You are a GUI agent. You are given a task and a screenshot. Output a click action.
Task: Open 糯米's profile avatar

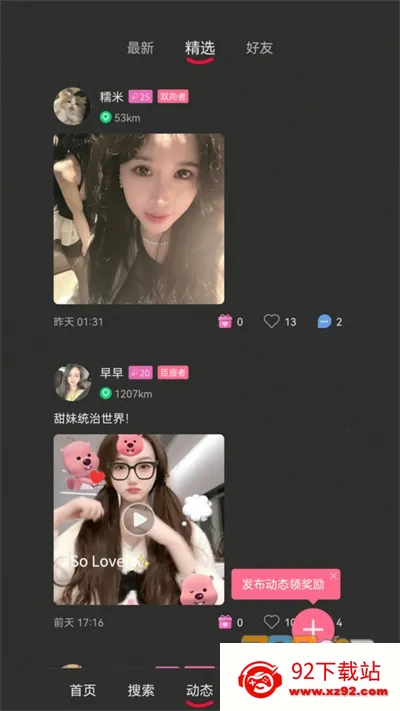pyautogui.click(x=72, y=106)
